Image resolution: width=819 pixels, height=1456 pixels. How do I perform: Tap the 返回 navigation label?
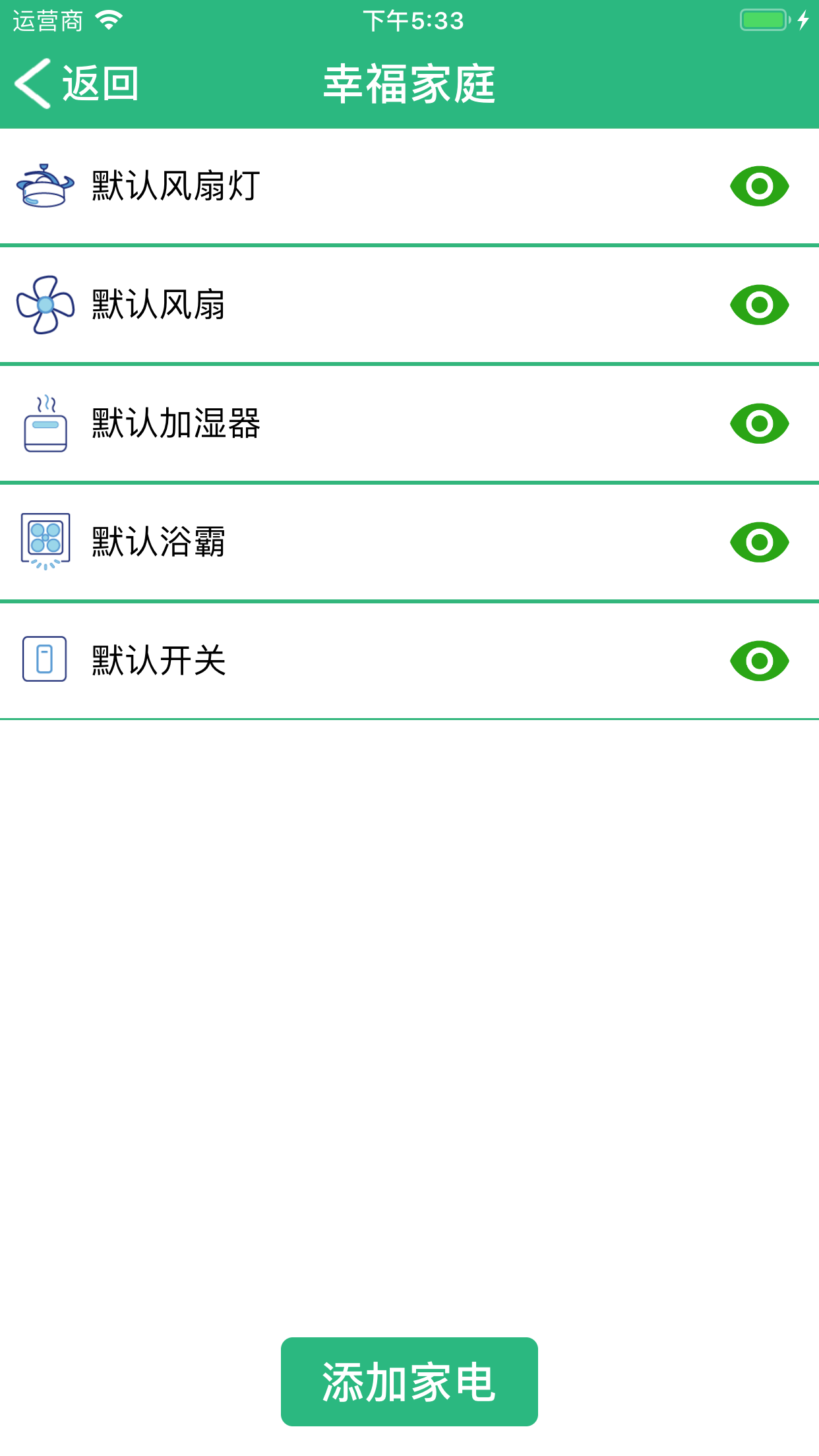(x=100, y=86)
